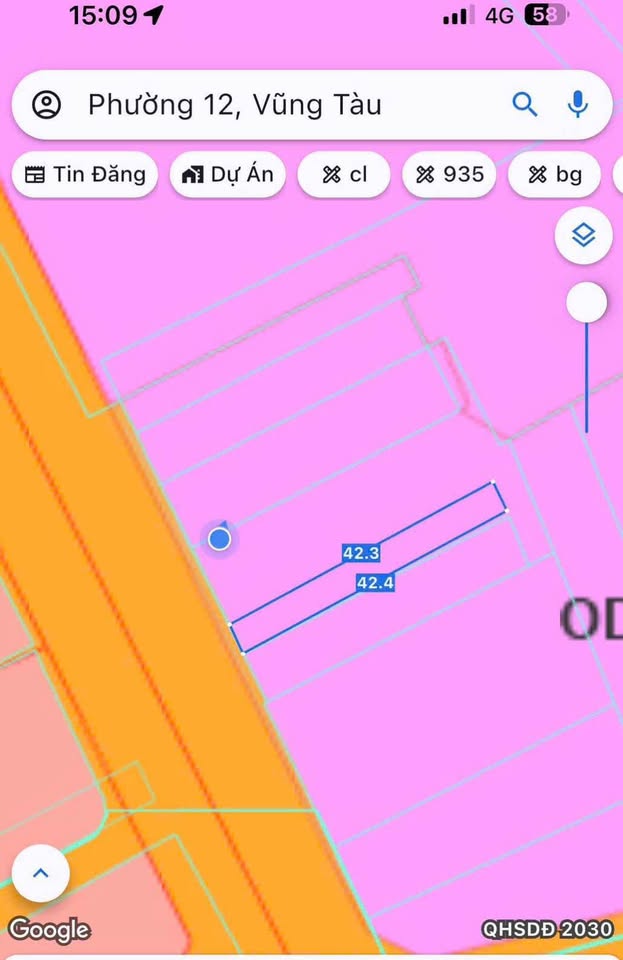Select the Dự Án chip
The image size is (623, 960).
[x=228, y=174]
